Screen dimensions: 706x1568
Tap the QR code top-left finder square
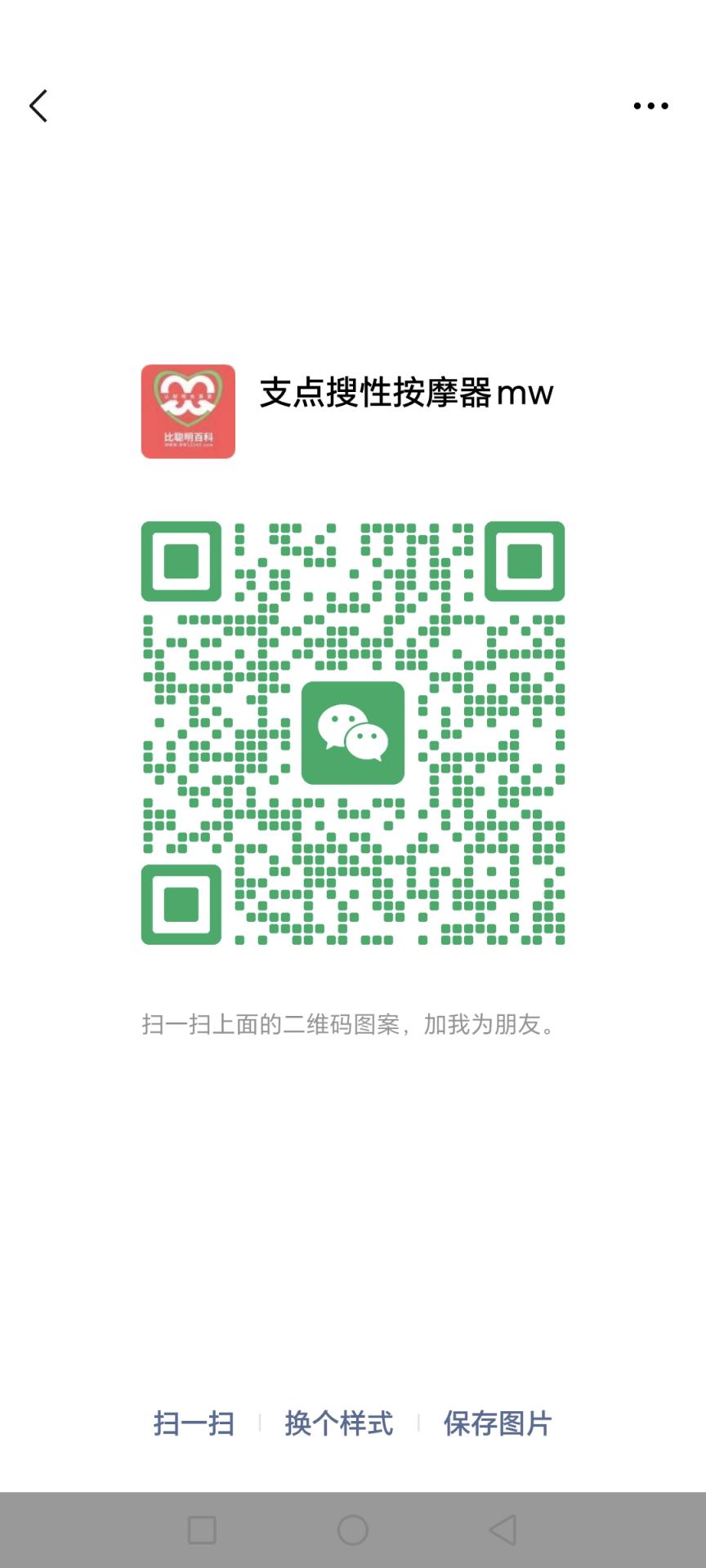click(180, 559)
